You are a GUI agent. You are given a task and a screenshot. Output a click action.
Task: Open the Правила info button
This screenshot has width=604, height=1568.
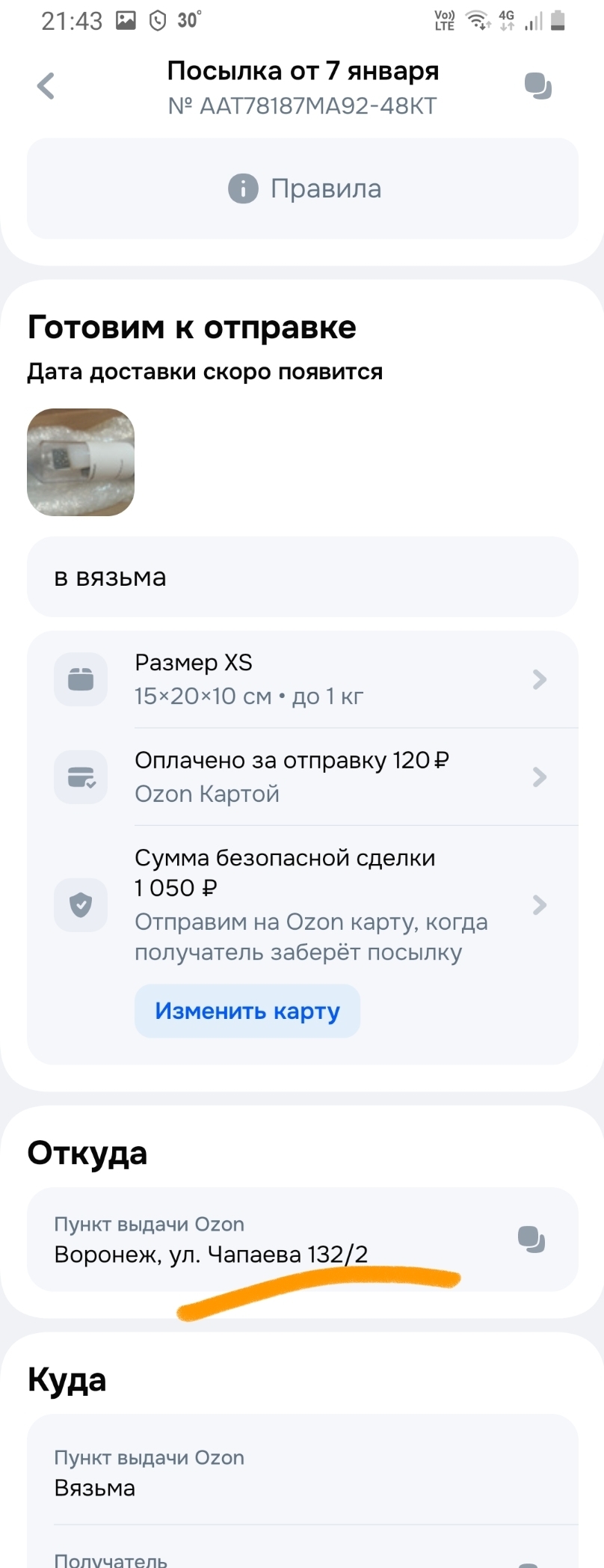coord(303,189)
